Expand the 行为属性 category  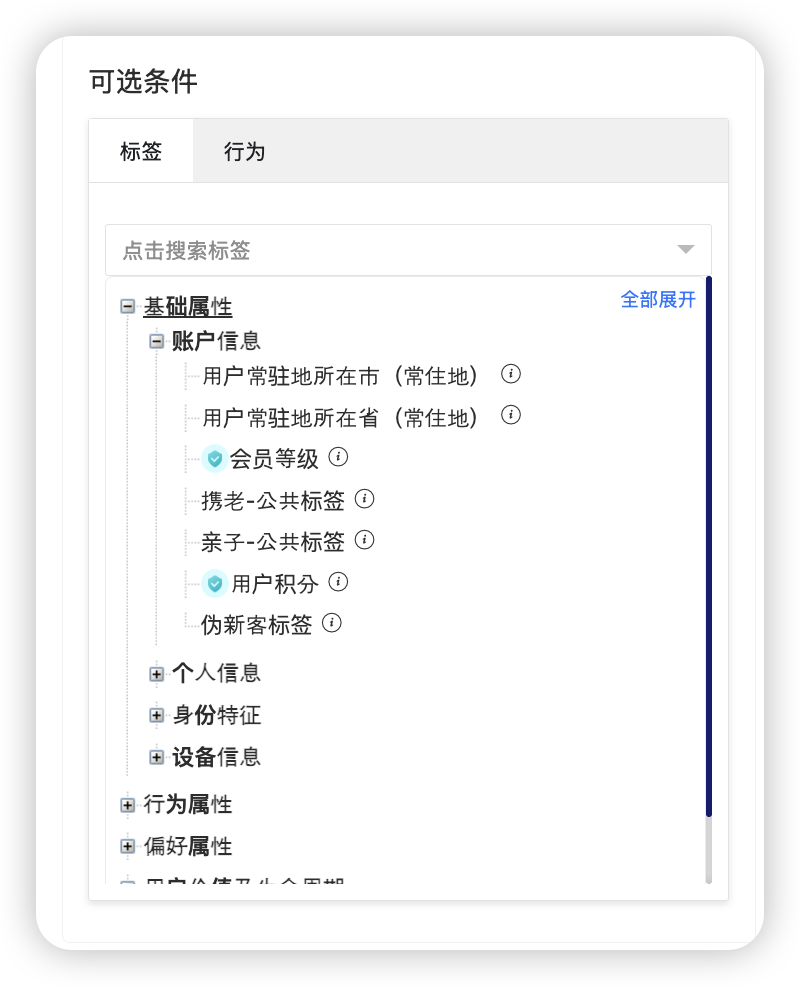click(x=127, y=805)
